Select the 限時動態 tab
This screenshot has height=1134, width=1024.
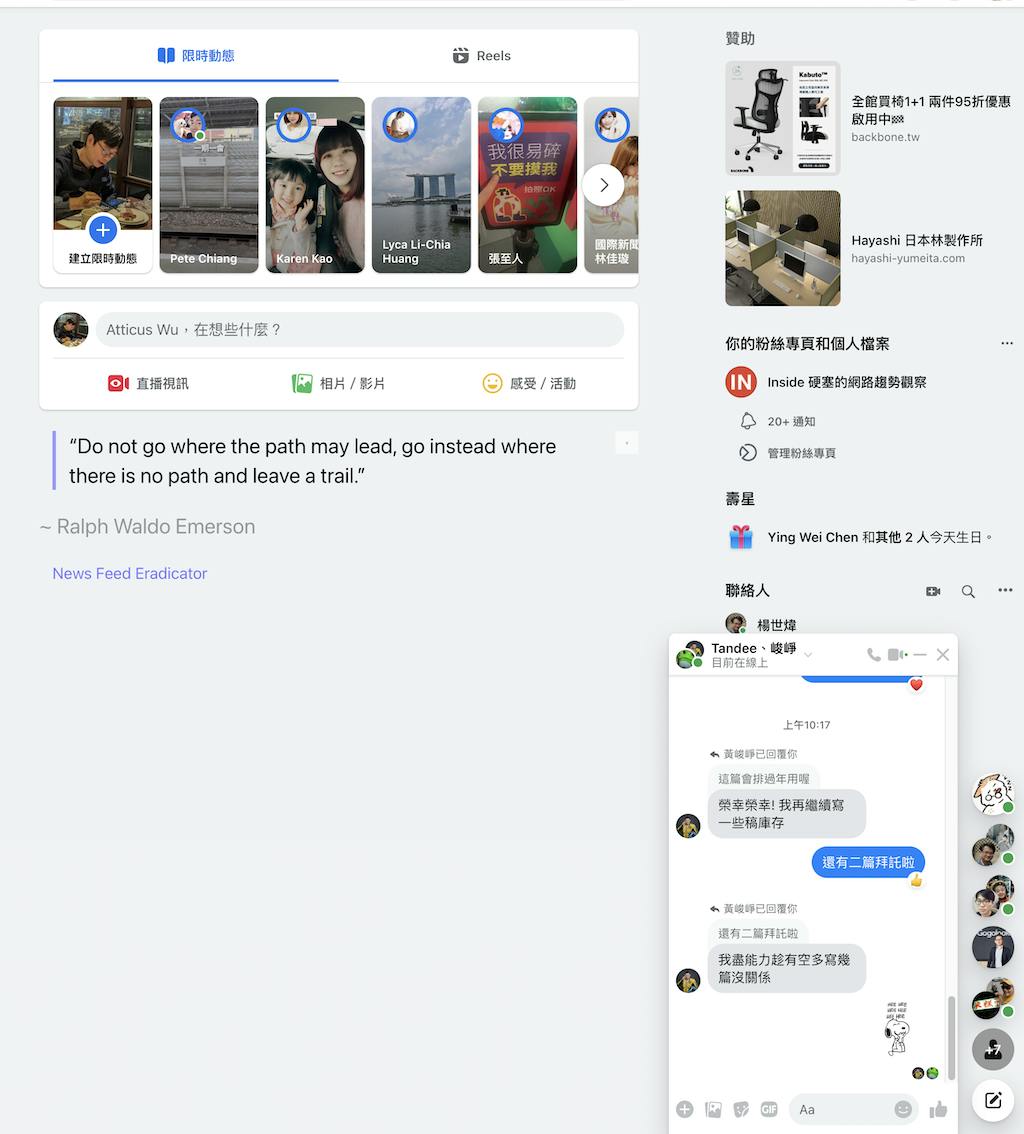click(196, 56)
